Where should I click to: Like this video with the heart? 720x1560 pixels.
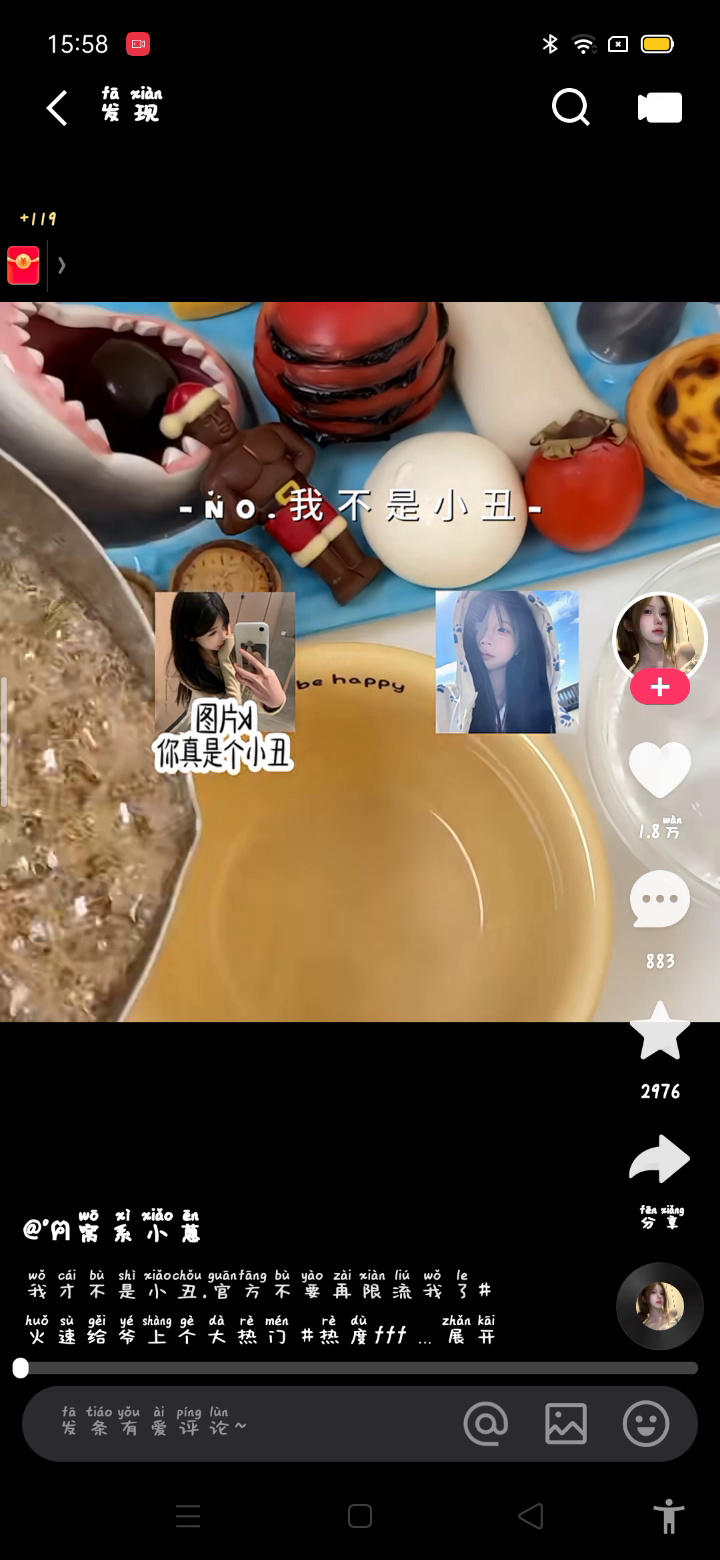coord(659,770)
